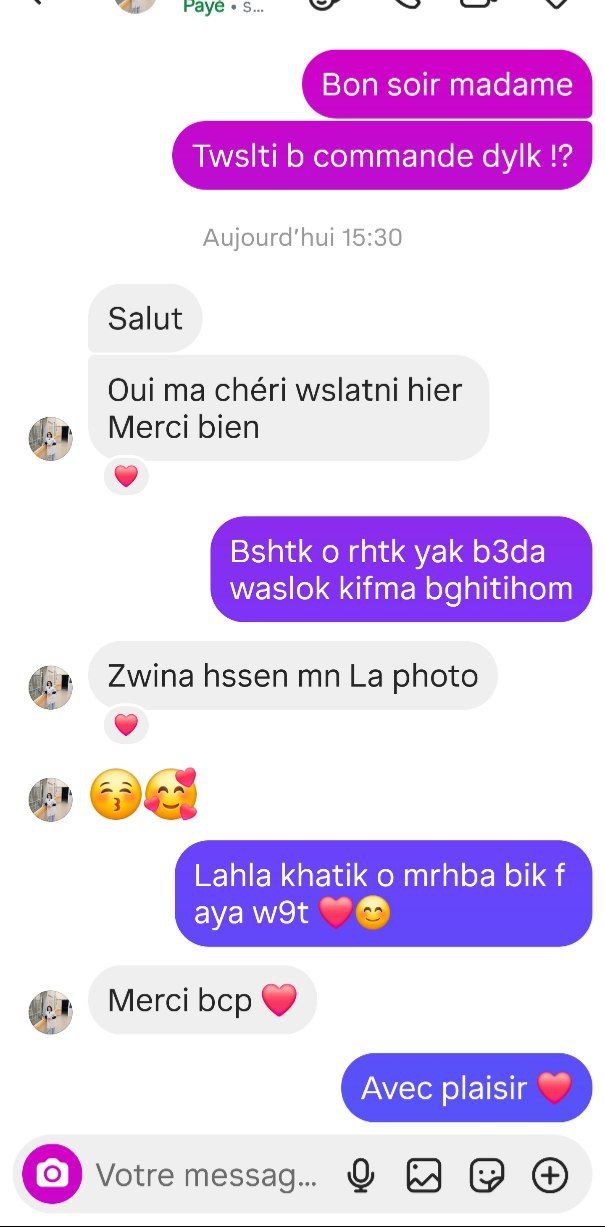Open the camera from the message bar
The width and height of the screenshot is (605, 1227).
point(52,1174)
